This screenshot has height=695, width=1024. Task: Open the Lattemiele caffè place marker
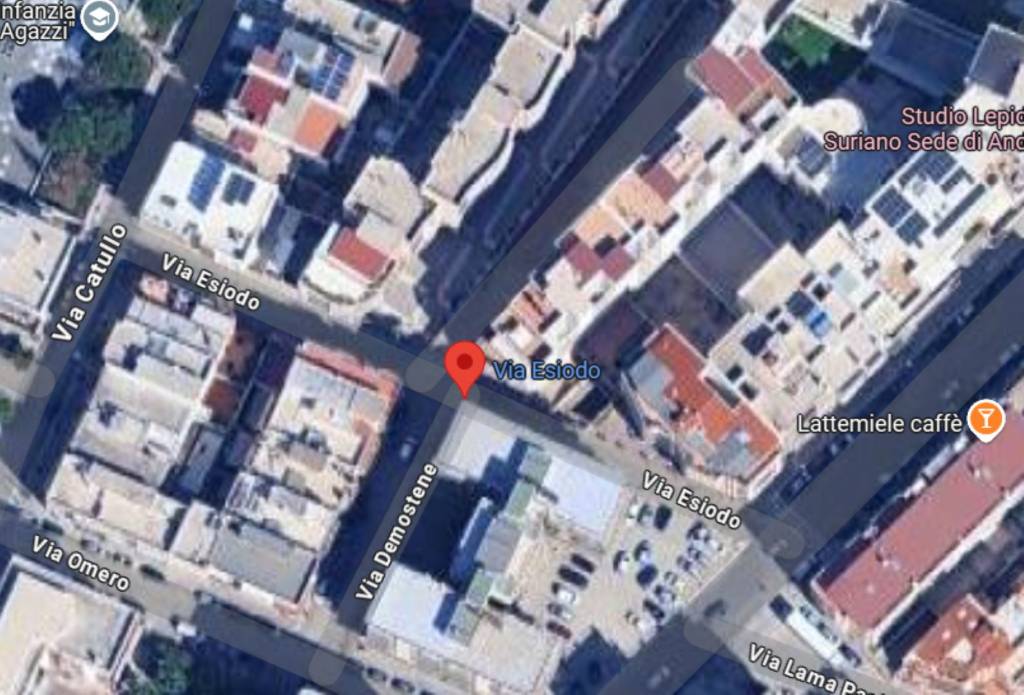pyautogui.click(x=985, y=422)
